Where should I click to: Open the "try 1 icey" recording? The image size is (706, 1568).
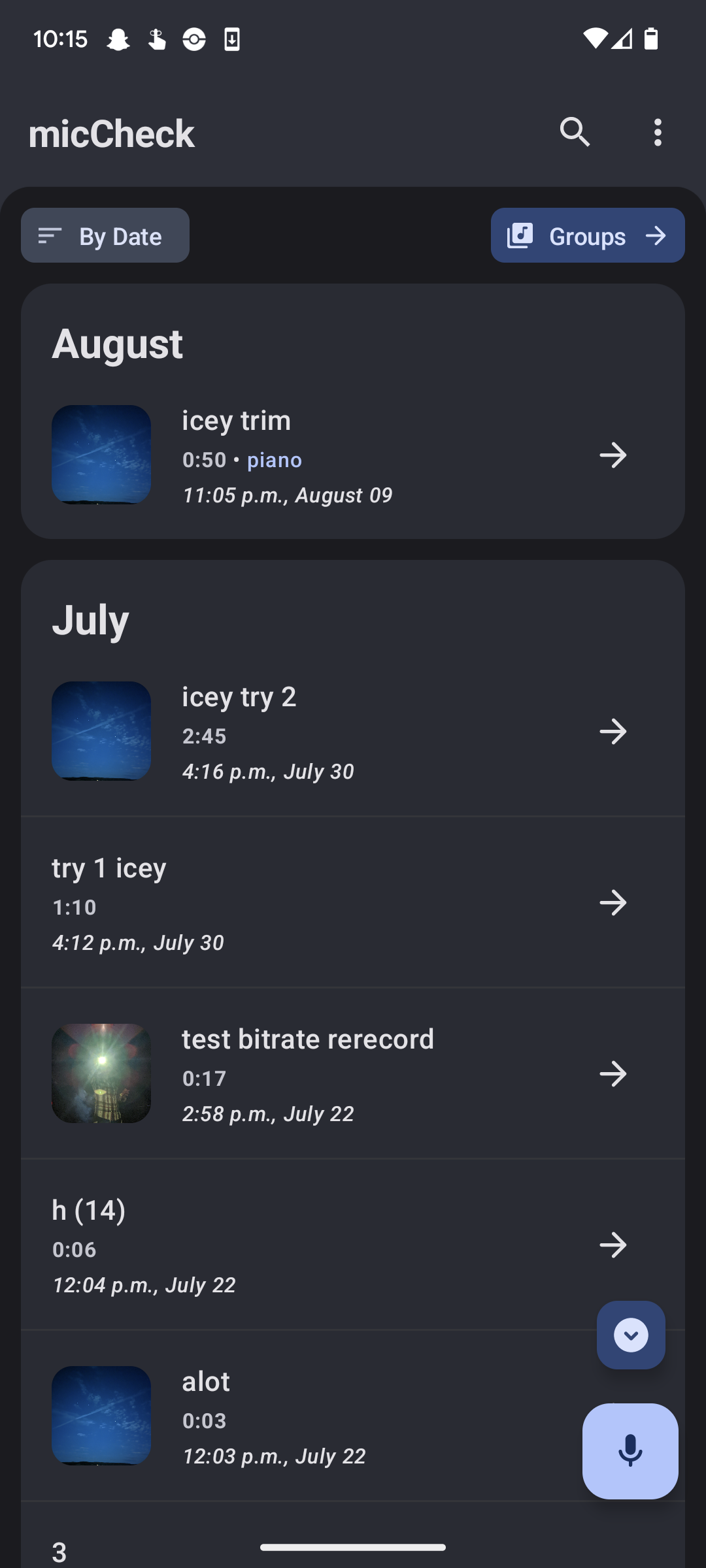[353, 902]
